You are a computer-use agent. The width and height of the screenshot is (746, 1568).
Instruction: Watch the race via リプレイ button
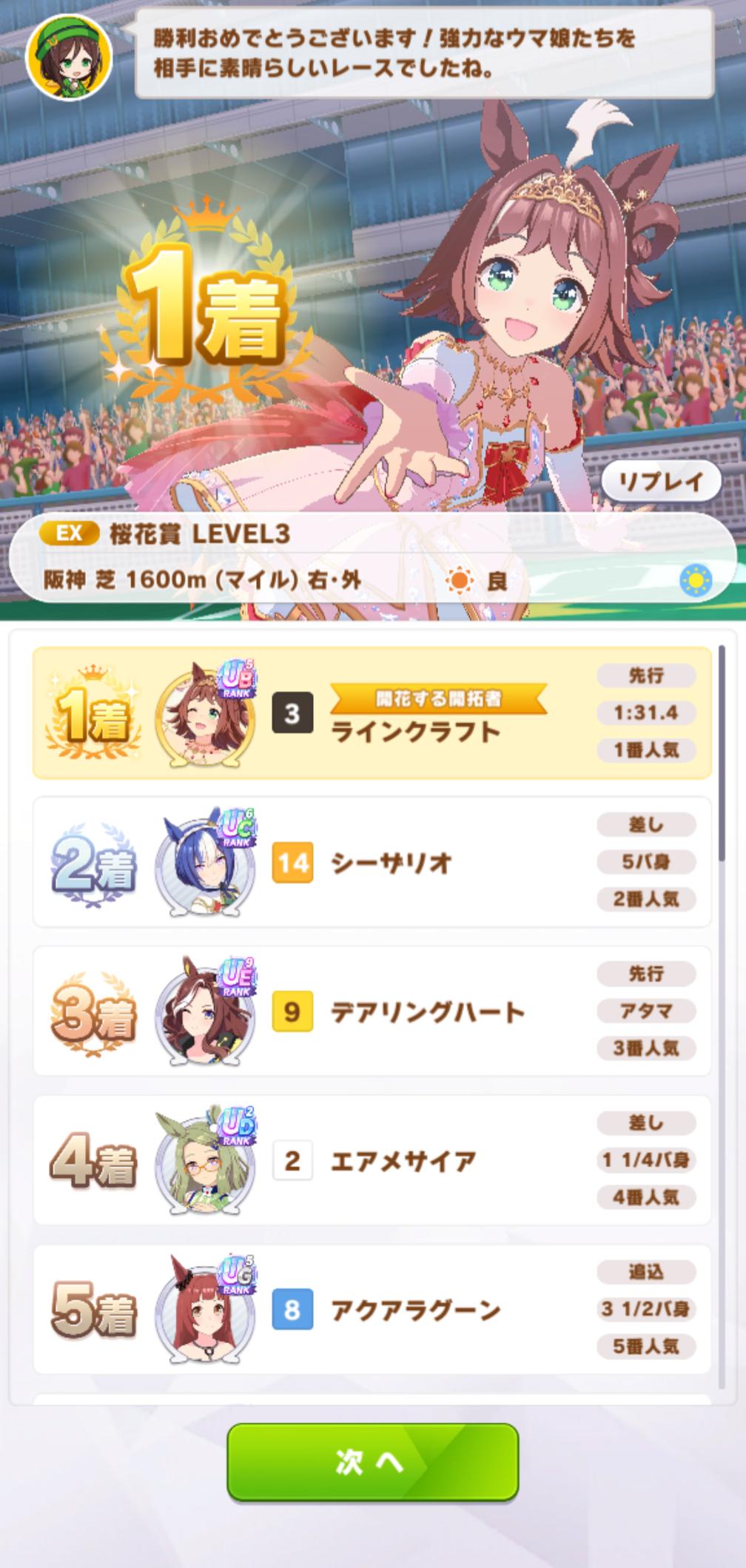pyautogui.click(x=660, y=482)
